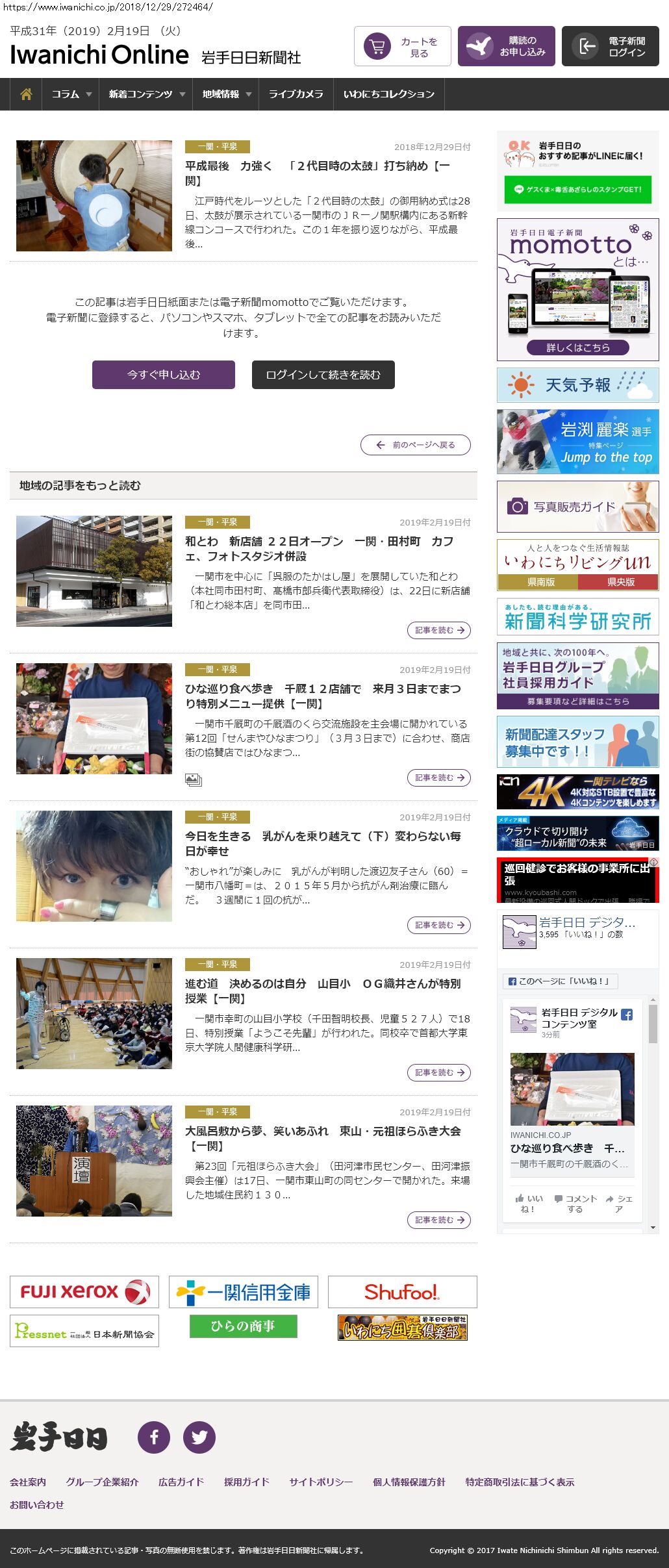Screen dimensions: 669x1568
Task: Open the 天気予報 weather banner
Action: pos(577,385)
